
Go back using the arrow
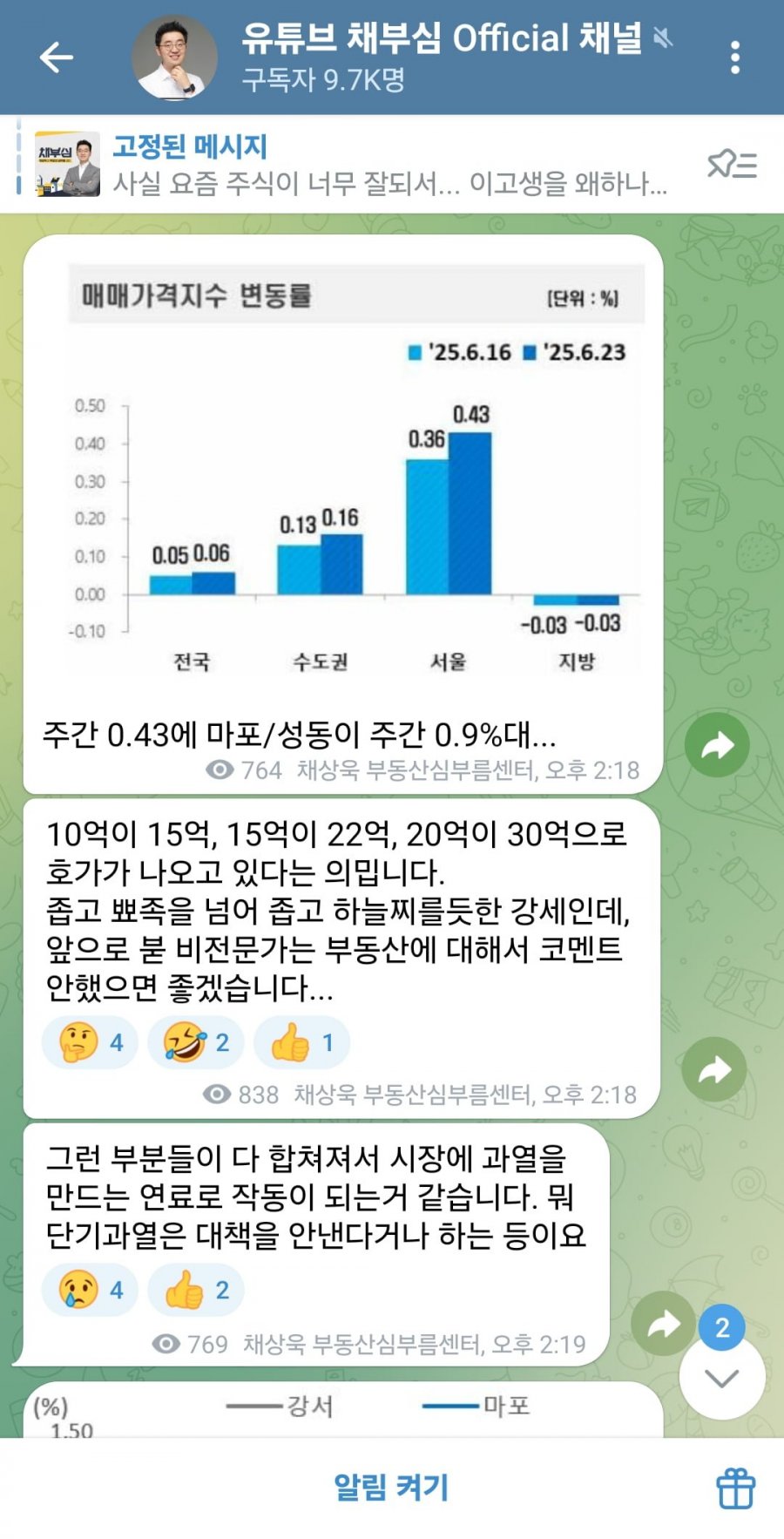pyautogui.click(x=57, y=58)
